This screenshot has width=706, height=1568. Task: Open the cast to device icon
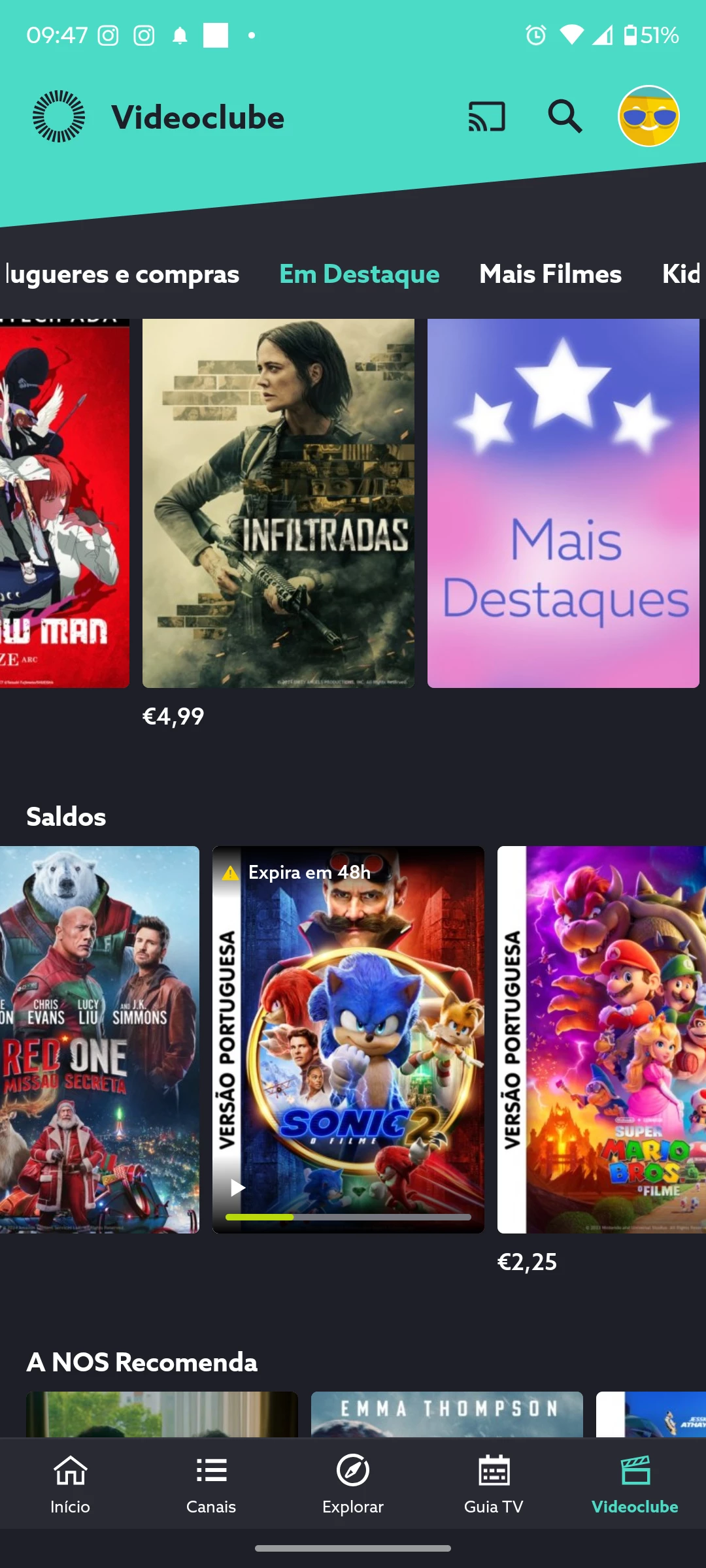pos(486,117)
